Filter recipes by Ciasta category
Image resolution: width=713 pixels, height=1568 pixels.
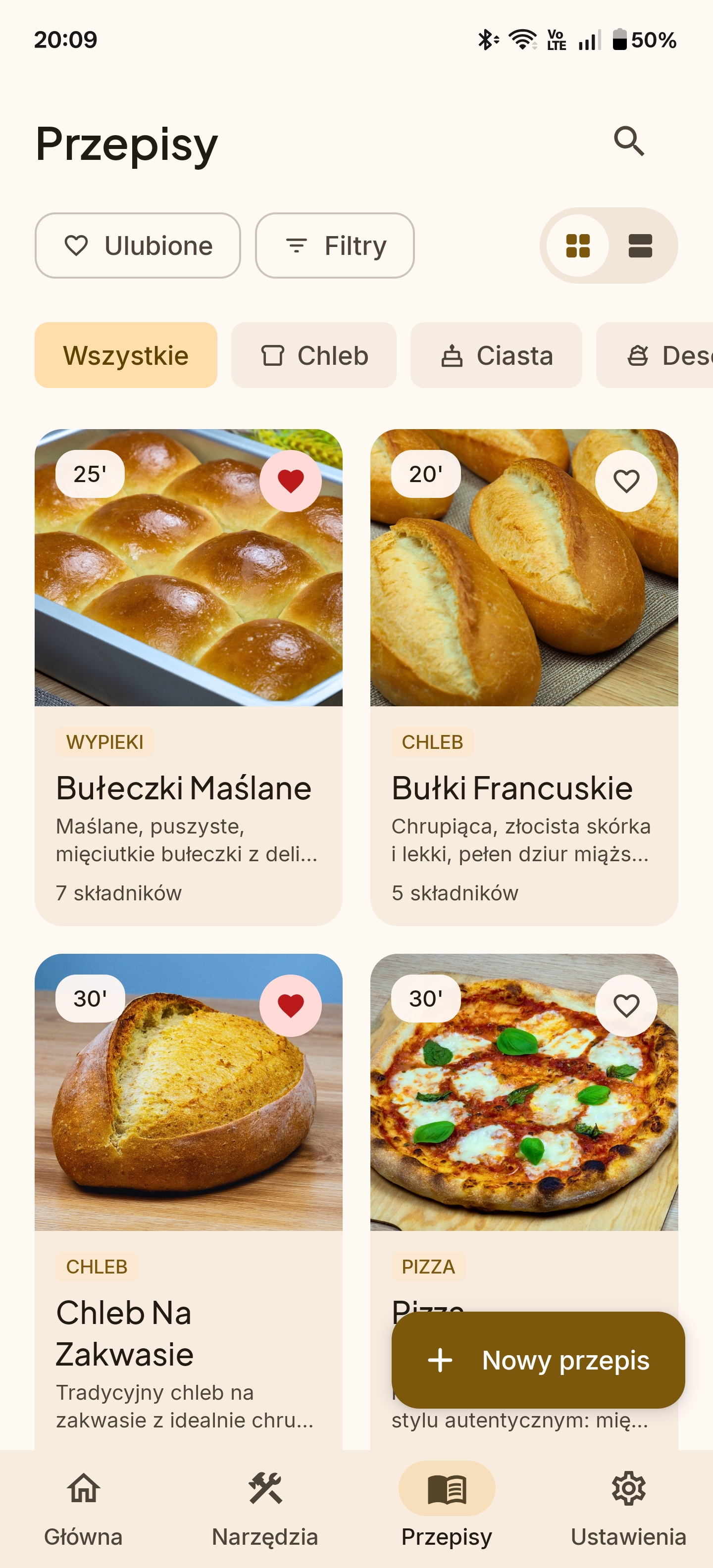pos(496,355)
